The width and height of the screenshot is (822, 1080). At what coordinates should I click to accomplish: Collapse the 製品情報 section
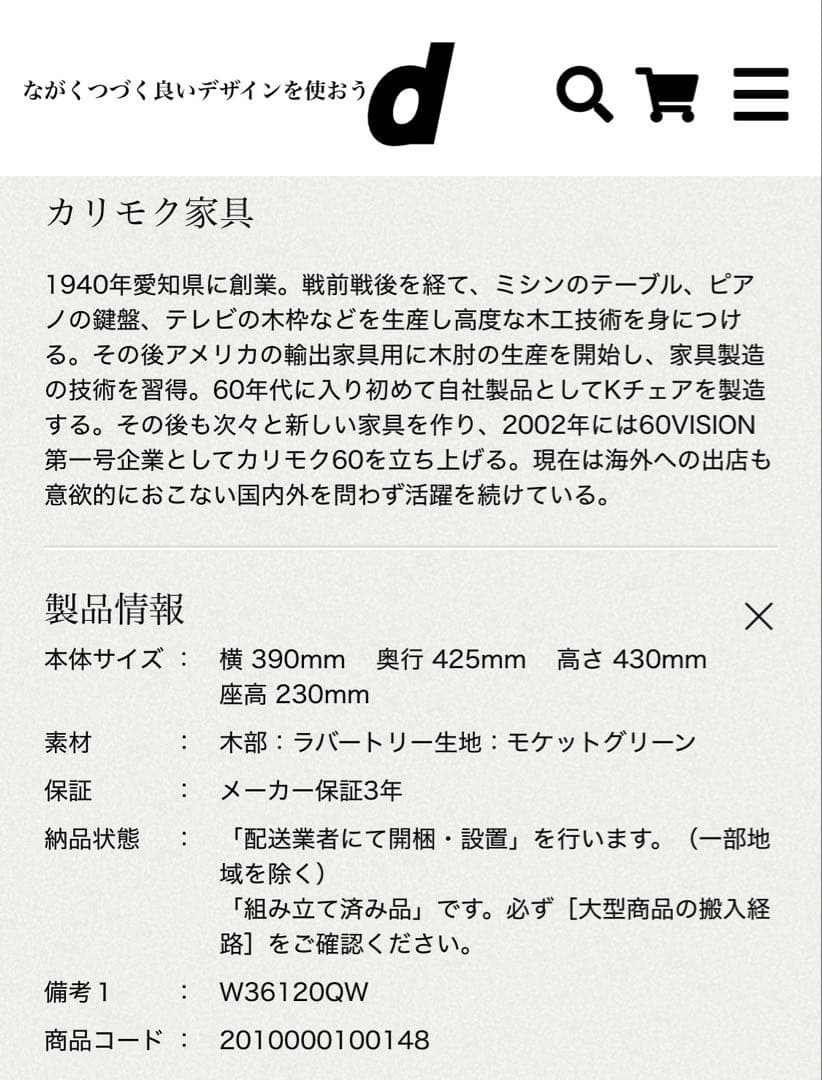759,616
